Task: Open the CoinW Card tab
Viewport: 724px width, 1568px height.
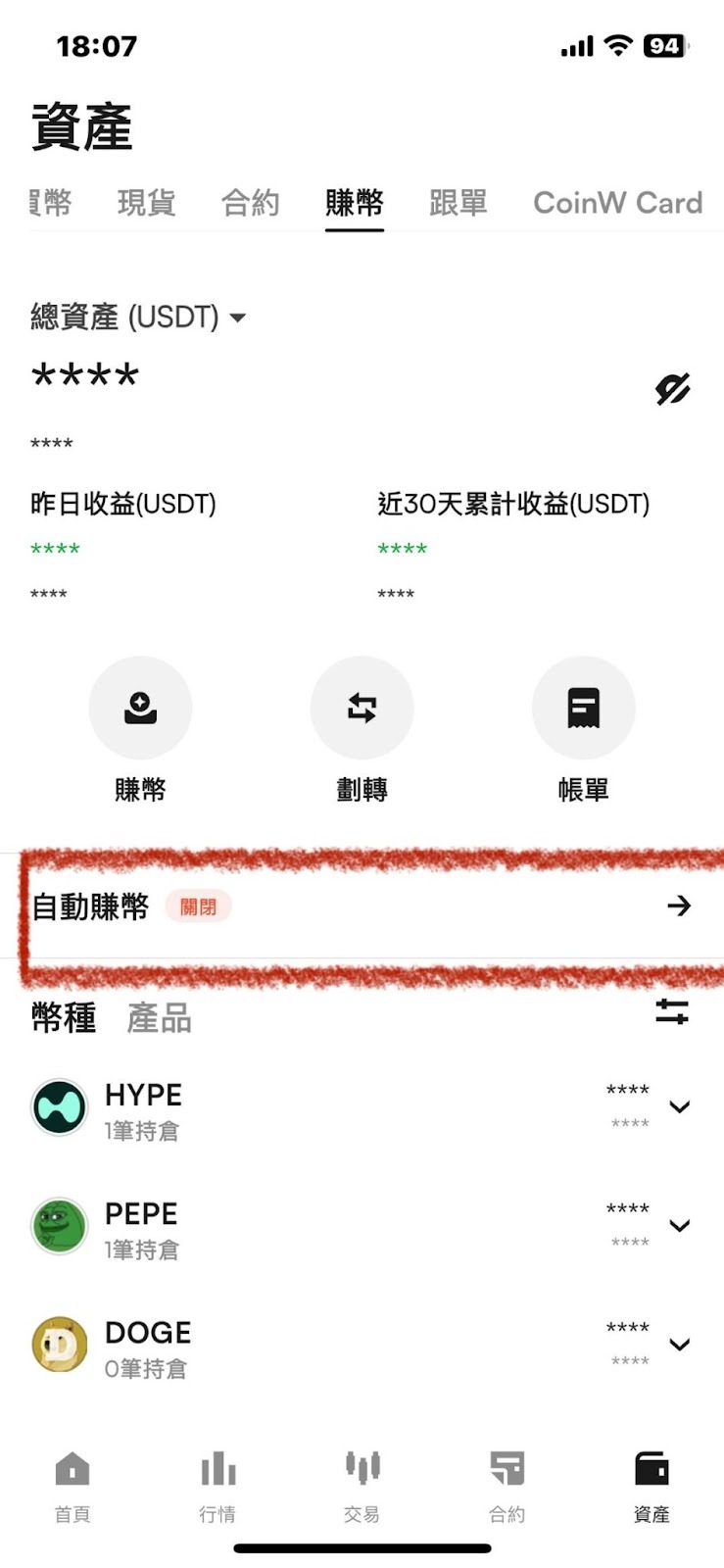Action: pyautogui.click(x=618, y=203)
